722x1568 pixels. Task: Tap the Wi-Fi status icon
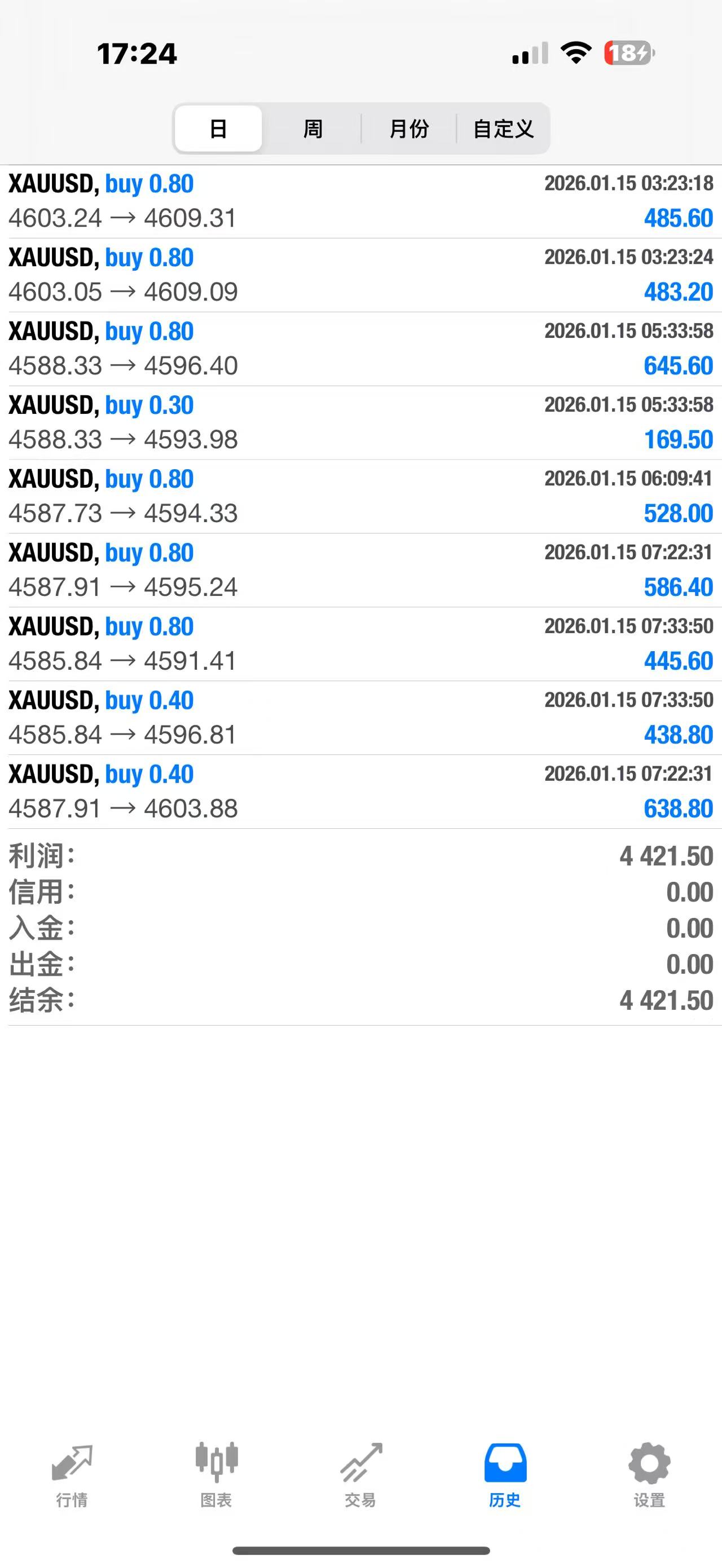pyautogui.click(x=574, y=54)
